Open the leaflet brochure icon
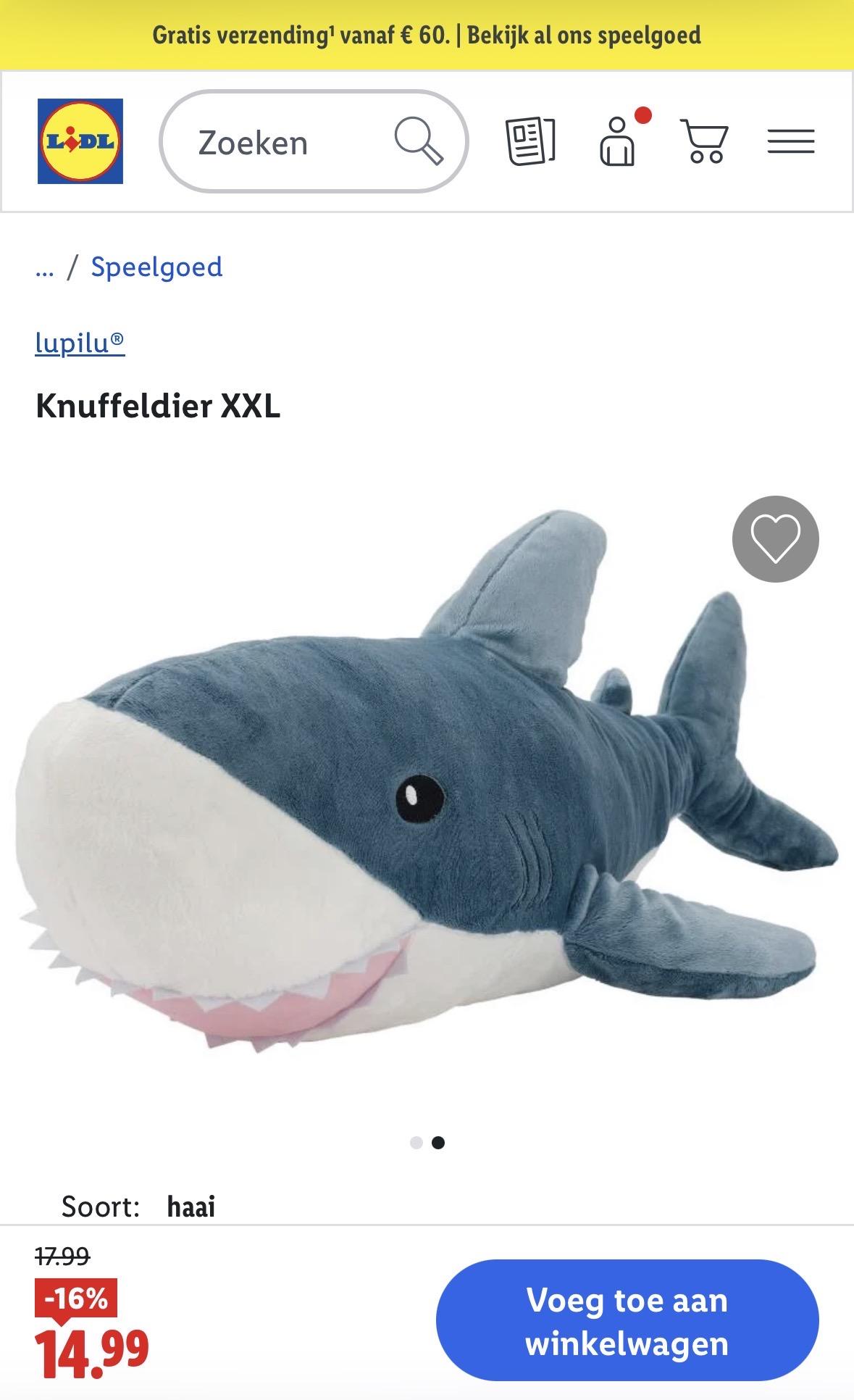This screenshot has width=854, height=1400. 530,141
